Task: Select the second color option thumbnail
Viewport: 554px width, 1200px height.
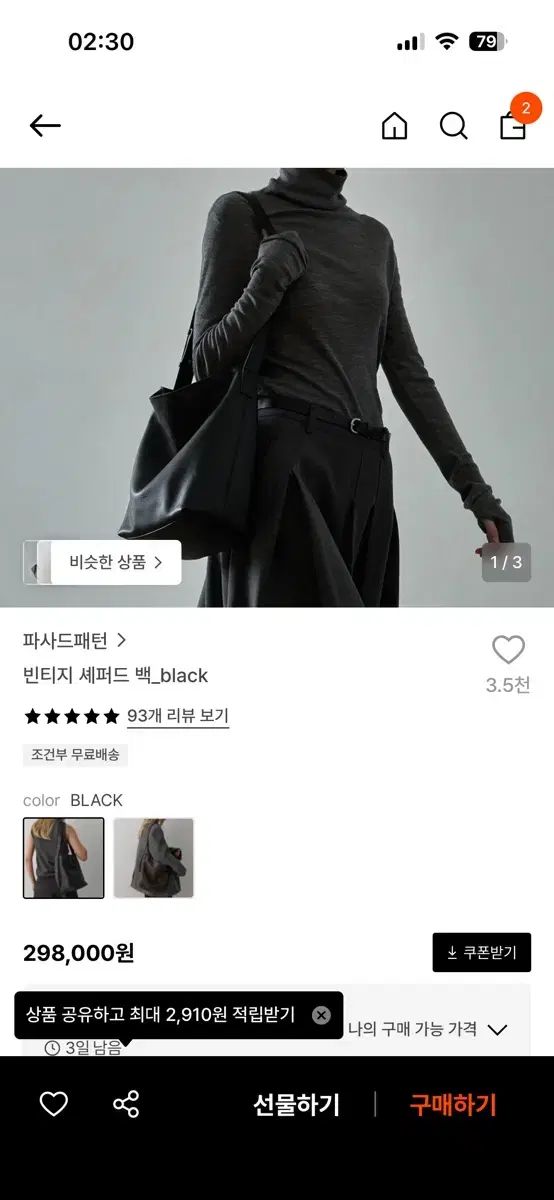Action: [x=153, y=858]
